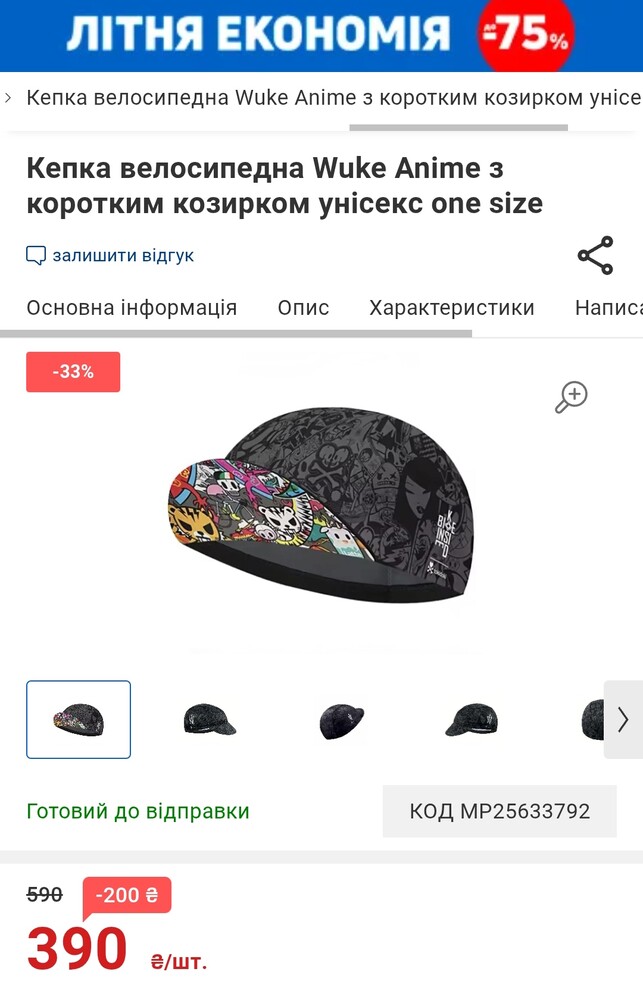The height and width of the screenshot is (1000, 643).
Task: Switch to Основна інформація tab
Action: pos(132,308)
